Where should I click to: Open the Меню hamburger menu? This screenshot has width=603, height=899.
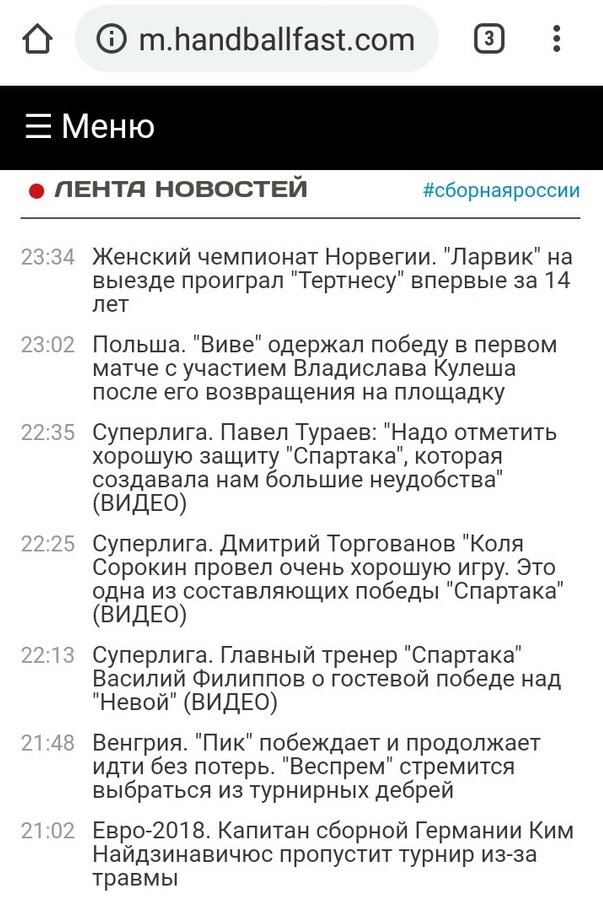90,127
